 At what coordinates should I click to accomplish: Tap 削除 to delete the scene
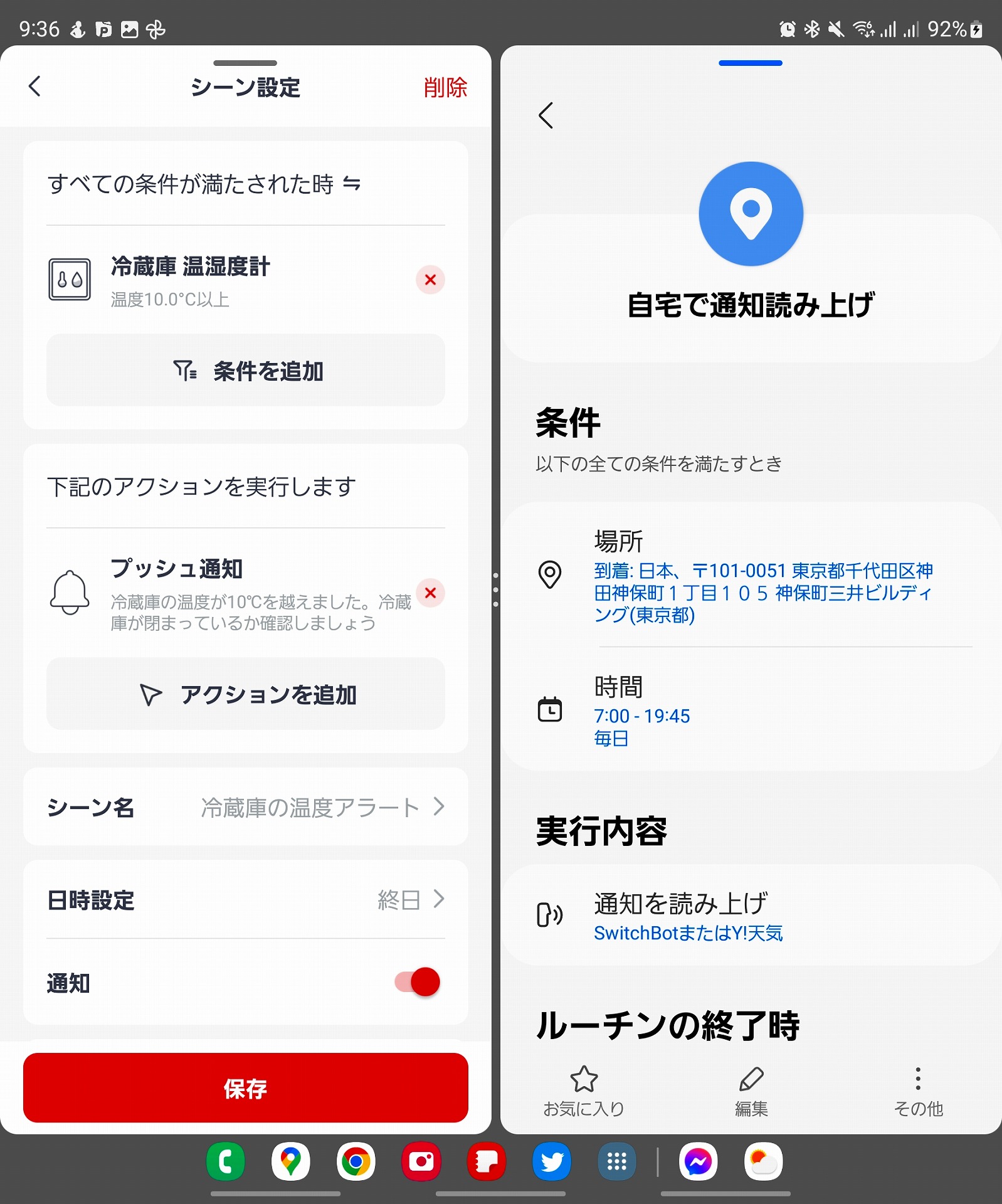point(445,88)
